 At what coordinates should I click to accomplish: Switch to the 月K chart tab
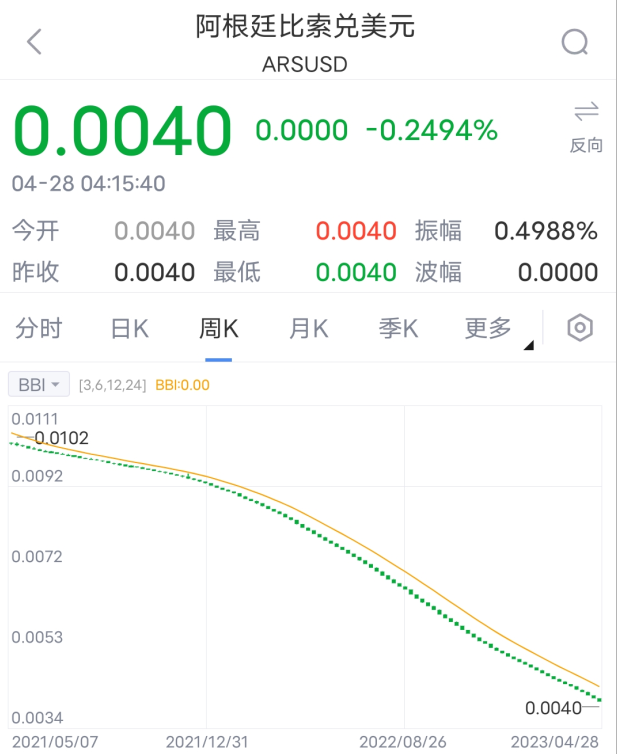[x=308, y=328]
